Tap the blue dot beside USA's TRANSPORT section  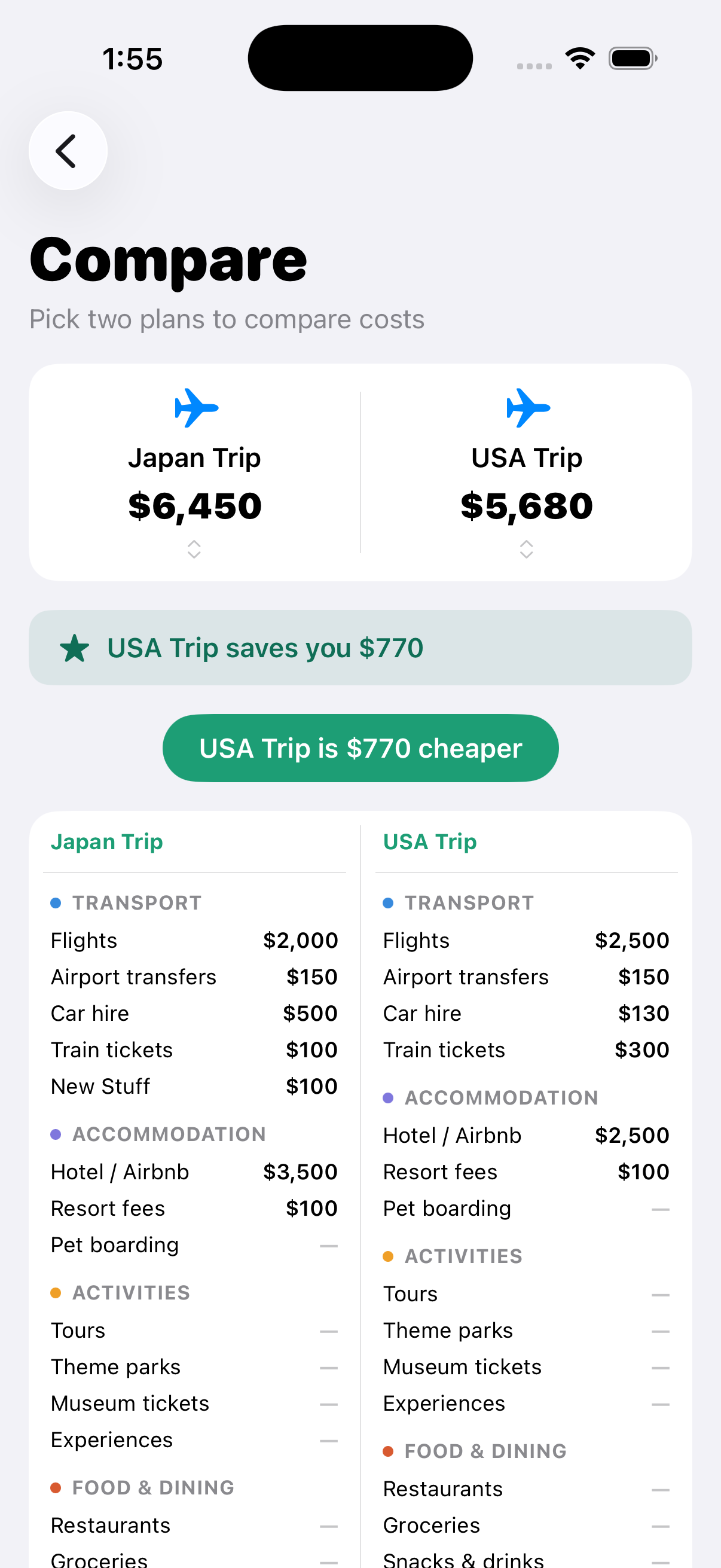388,902
